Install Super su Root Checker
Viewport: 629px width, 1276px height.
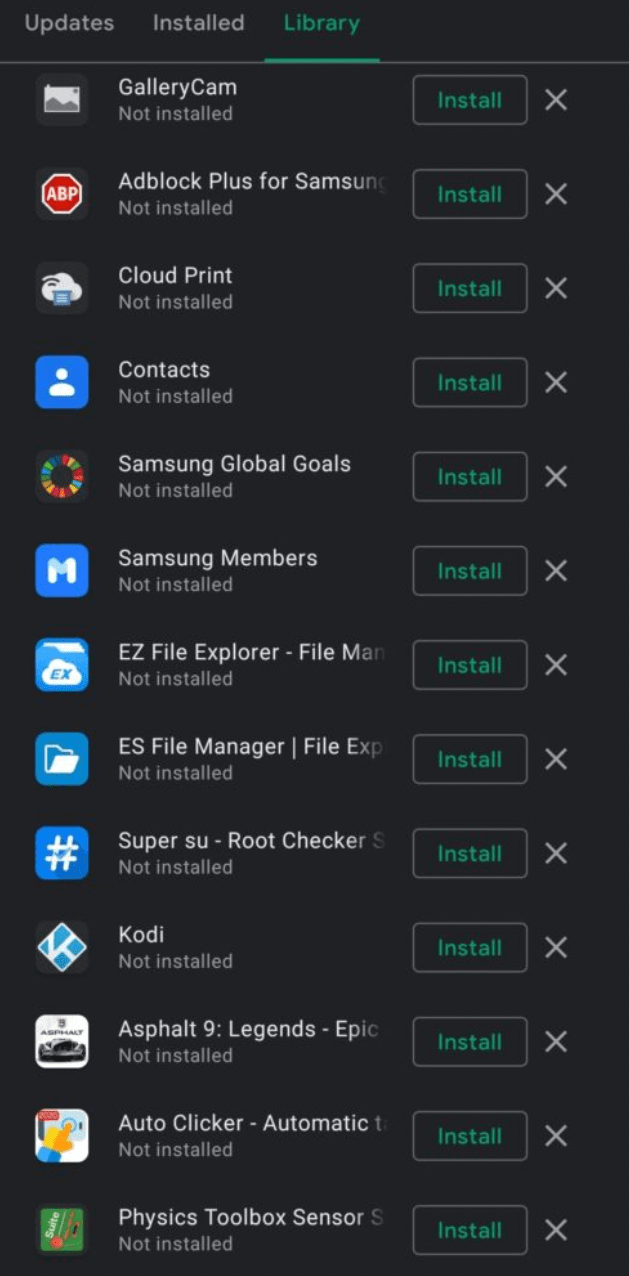click(470, 853)
